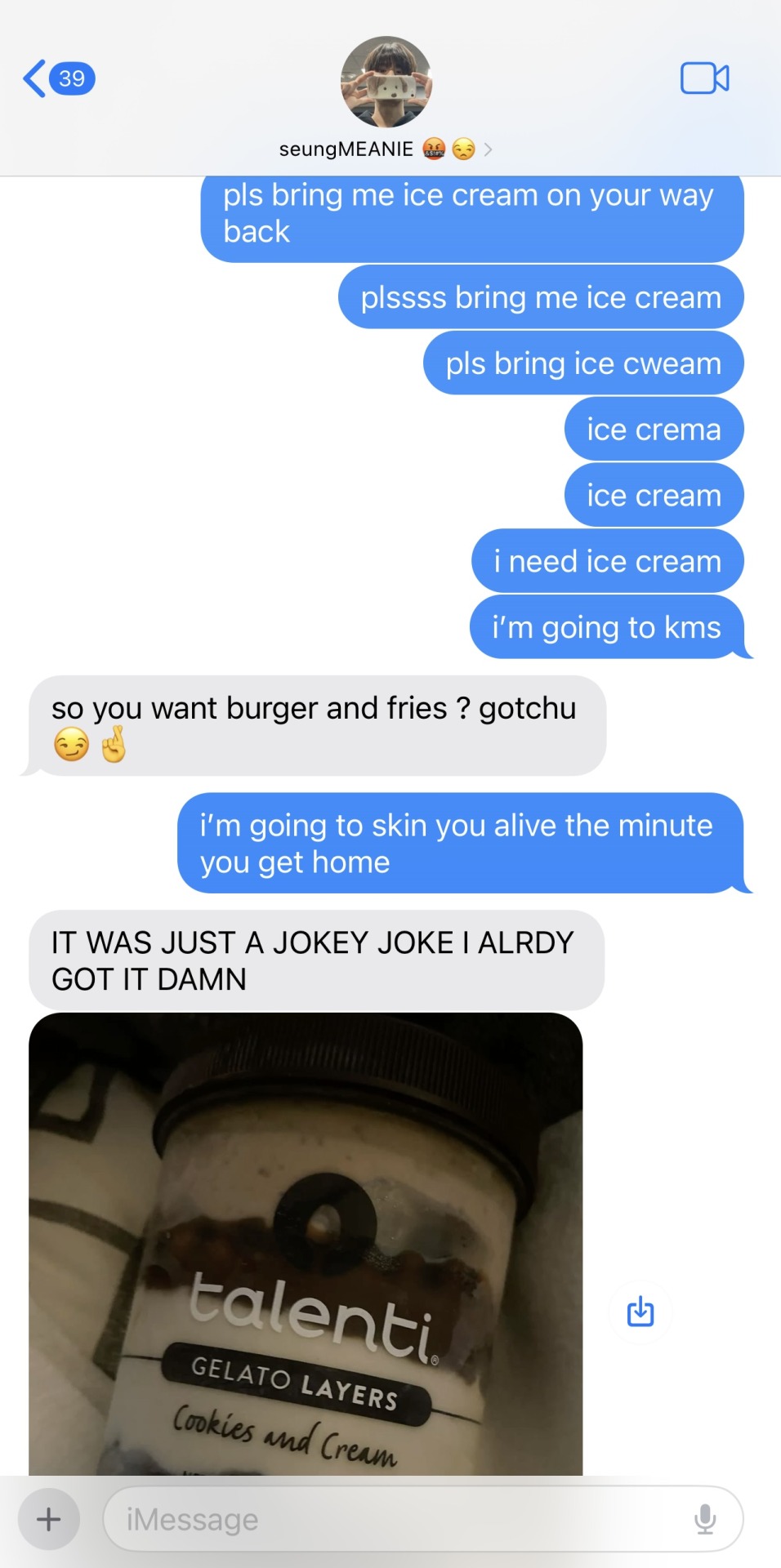This screenshot has width=781, height=1568.
Task: Open the plus attachments menu
Action: point(49,1519)
